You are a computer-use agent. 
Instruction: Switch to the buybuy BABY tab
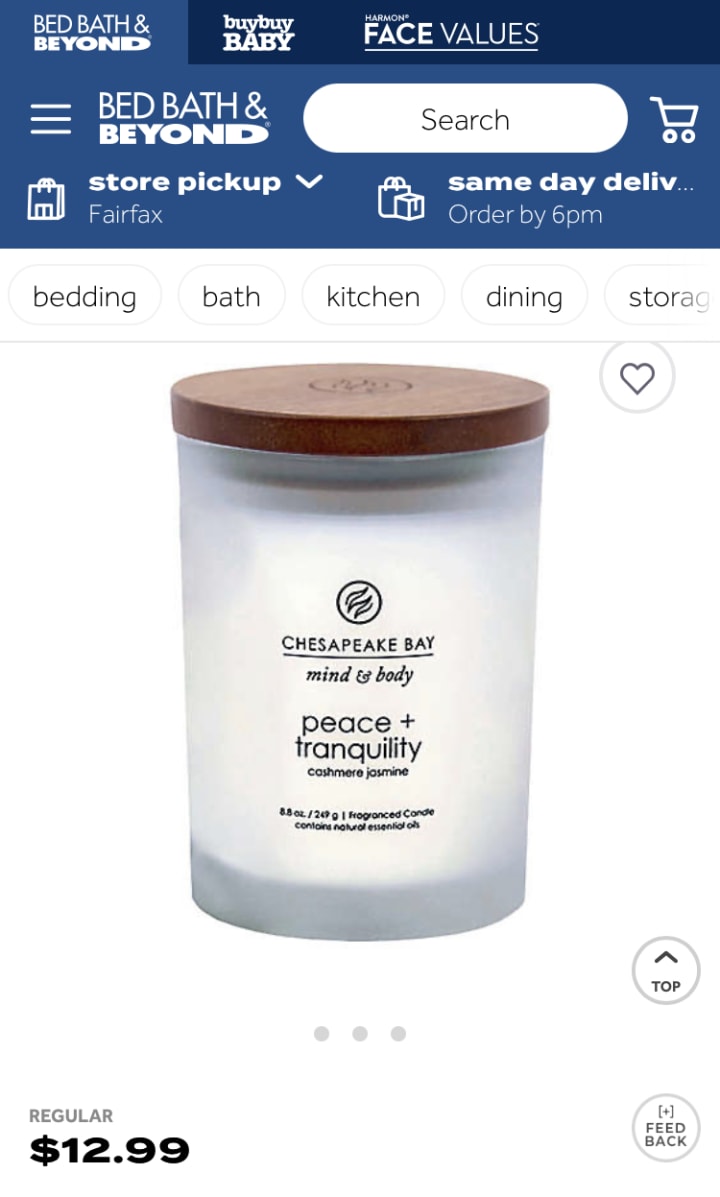point(258,32)
